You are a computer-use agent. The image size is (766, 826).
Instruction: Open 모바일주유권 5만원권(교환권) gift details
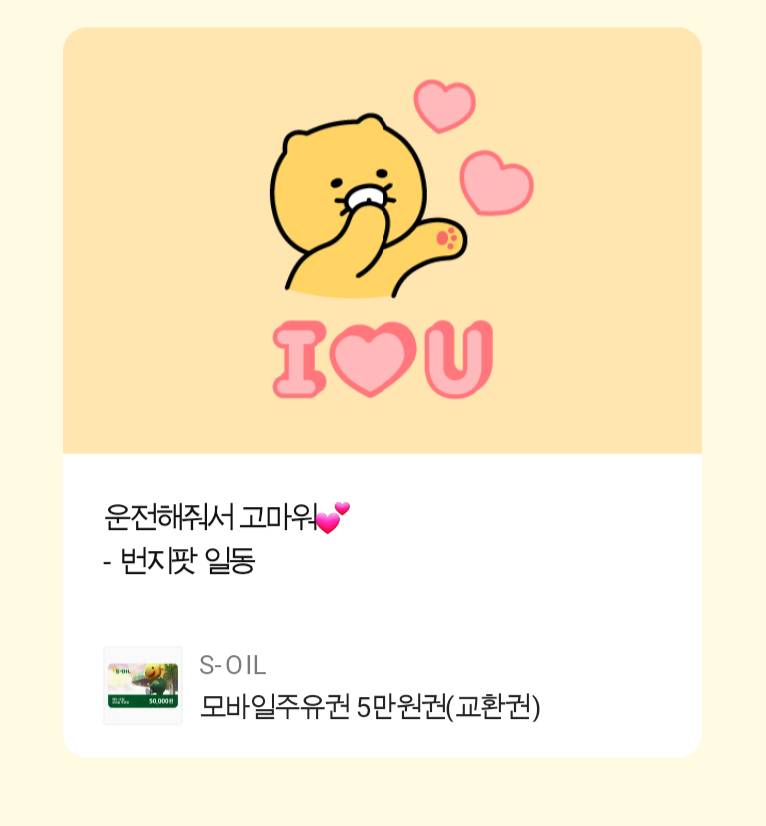(x=370, y=706)
